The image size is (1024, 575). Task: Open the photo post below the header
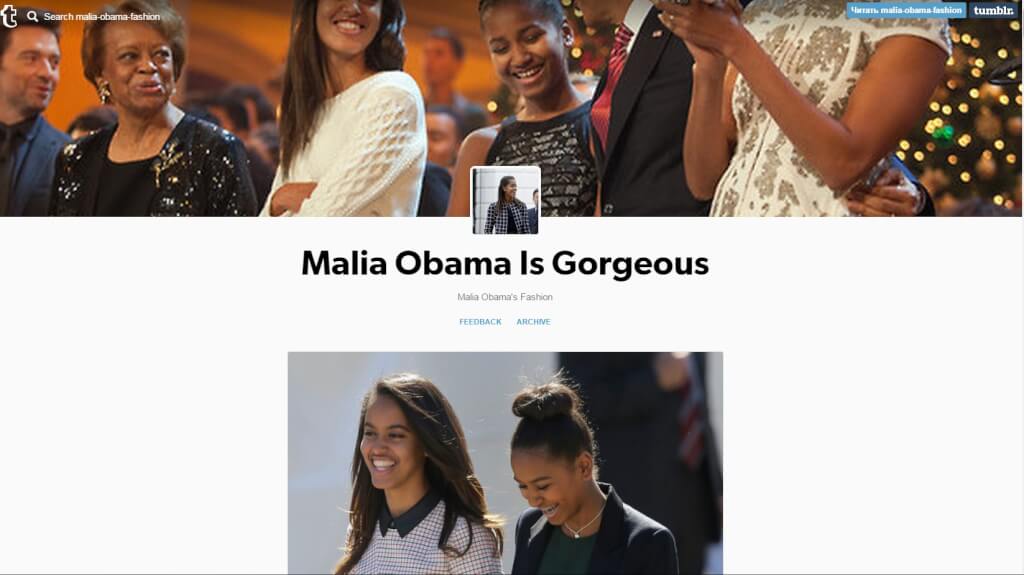[x=505, y=463]
